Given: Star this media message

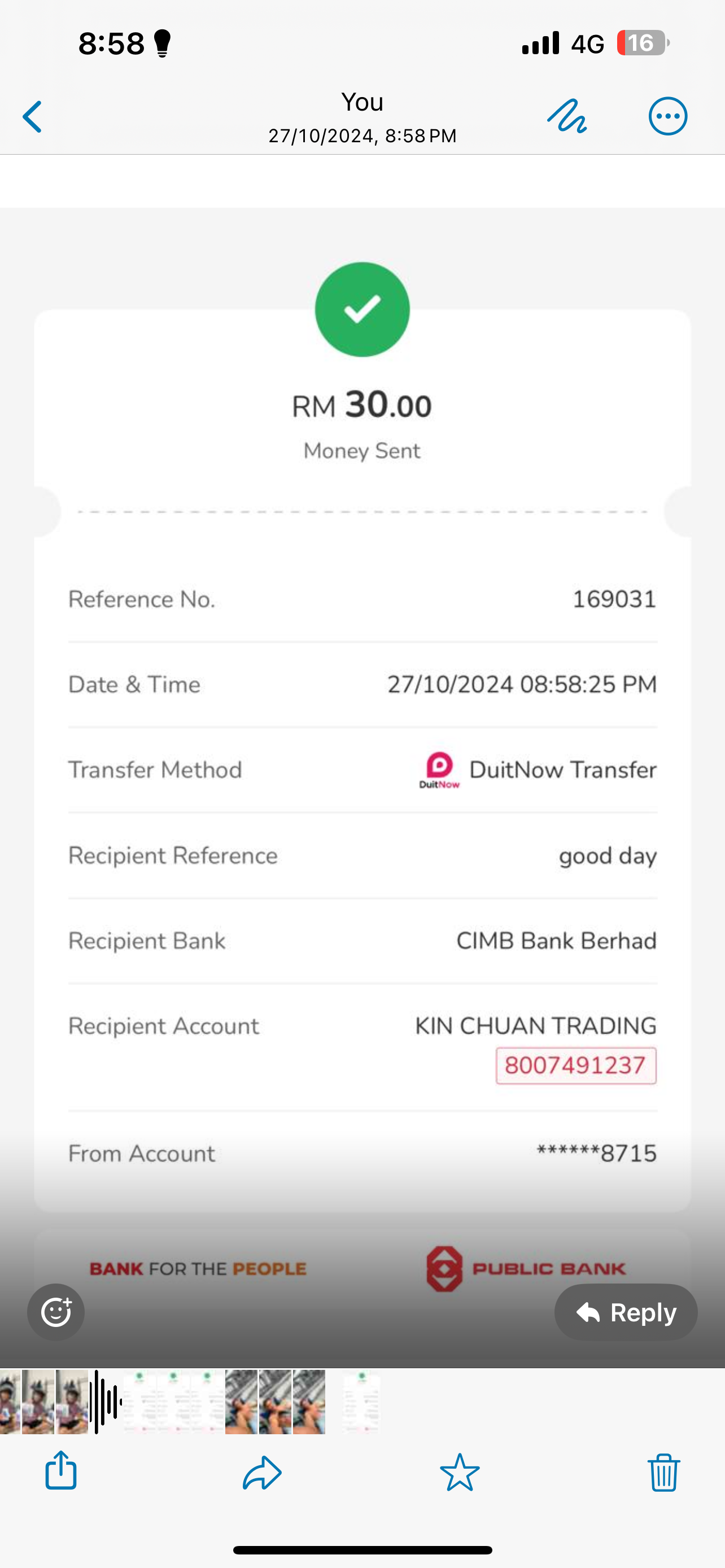Looking at the screenshot, I should (460, 1472).
